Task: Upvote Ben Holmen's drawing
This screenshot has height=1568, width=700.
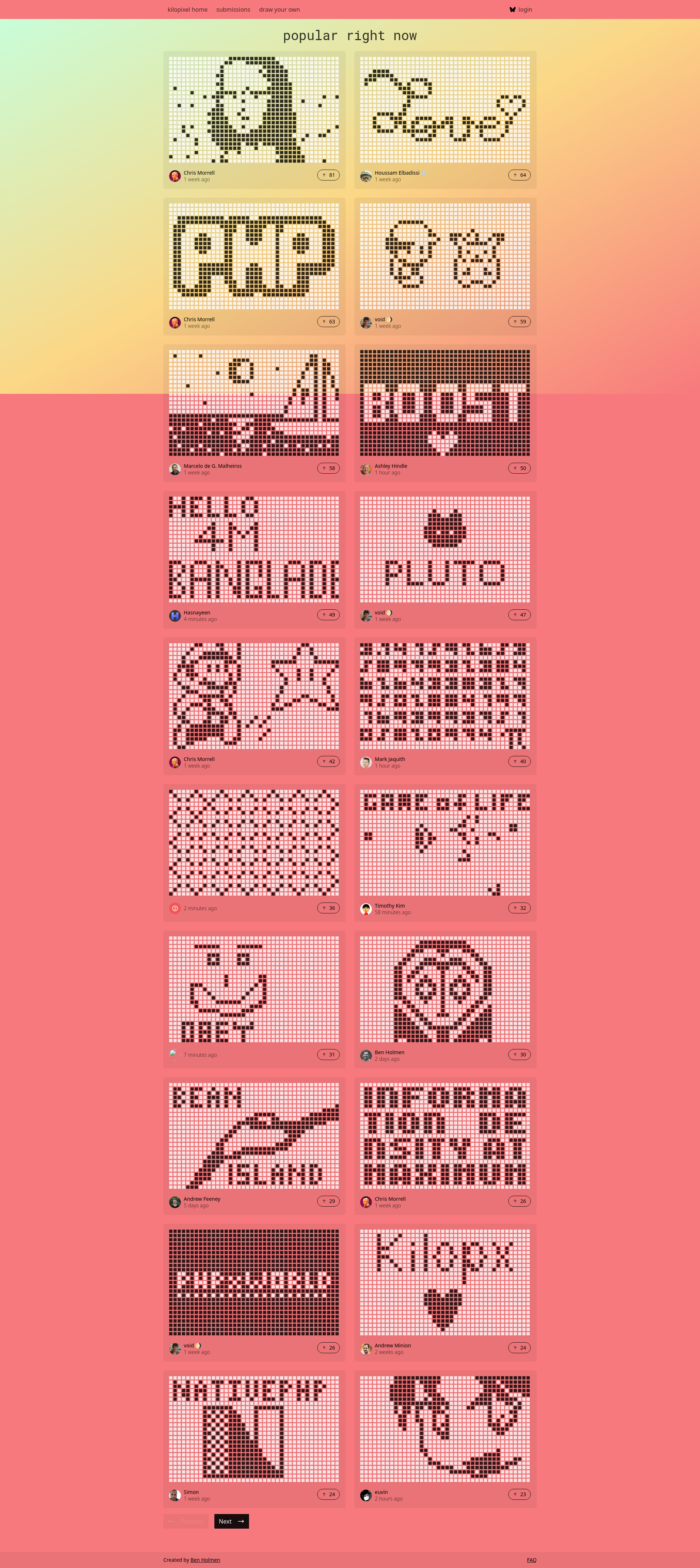Action: (519, 1055)
